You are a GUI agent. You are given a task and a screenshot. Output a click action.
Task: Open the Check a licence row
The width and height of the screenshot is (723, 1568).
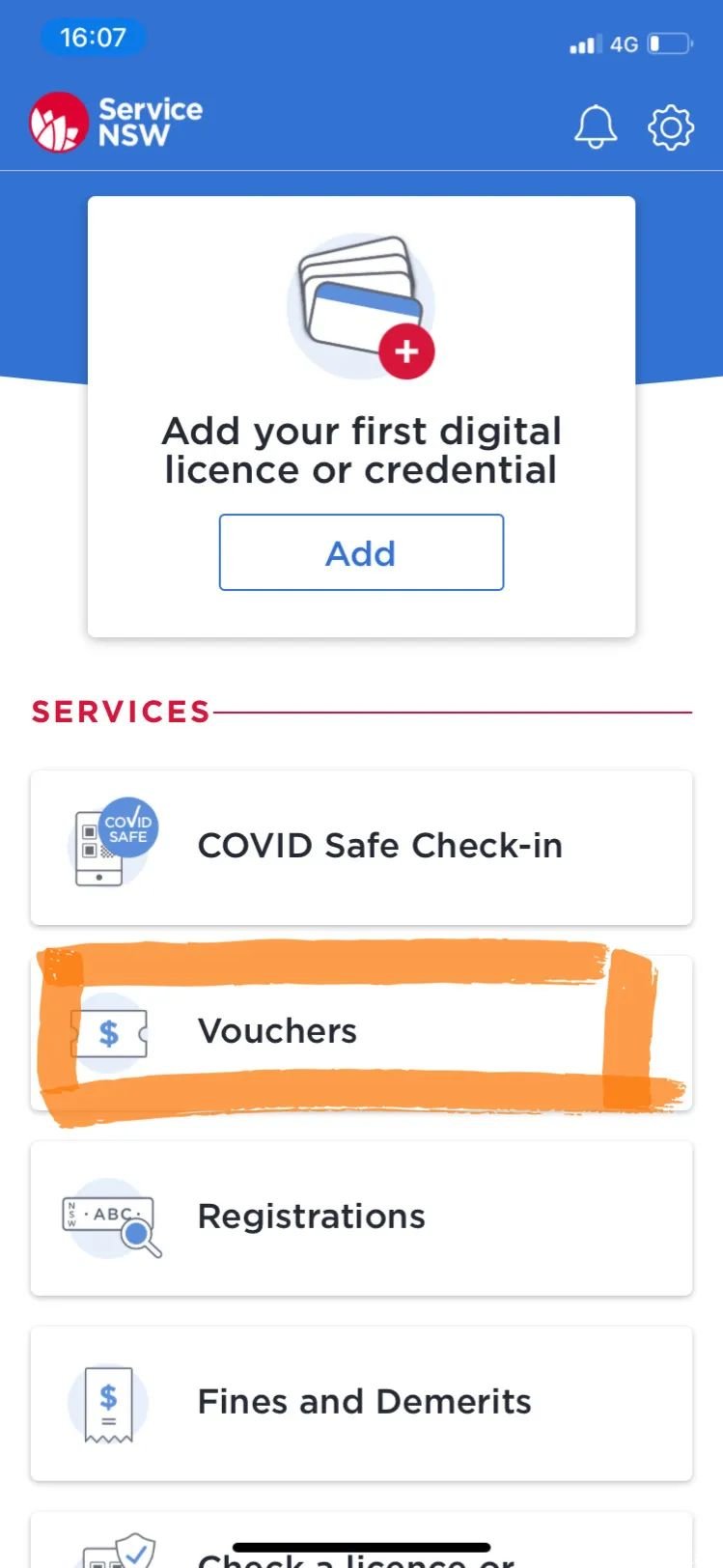(x=361, y=1547)
